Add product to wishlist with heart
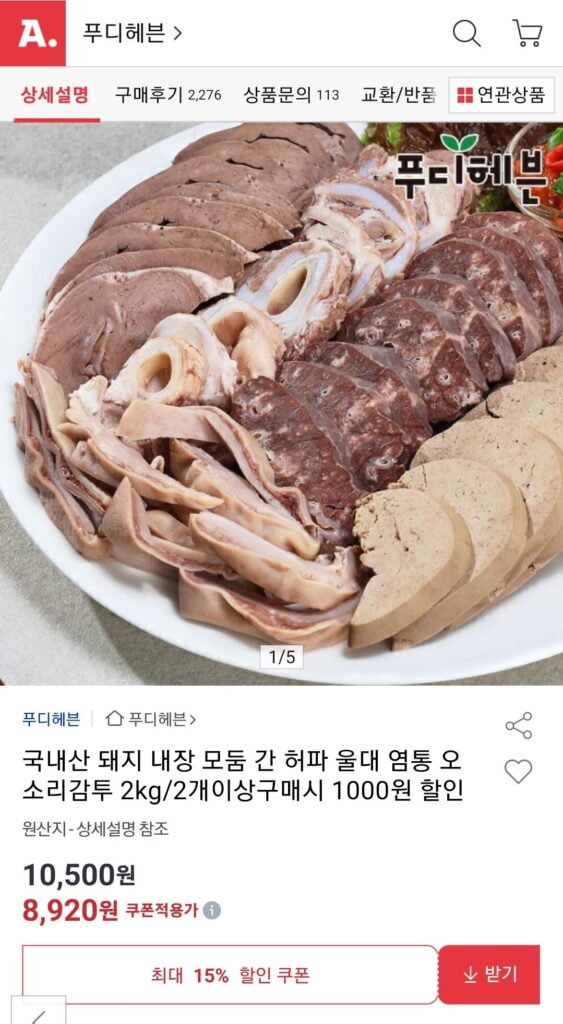The height and width of the screenshot is (1024, 563). [x=519, y=772]
